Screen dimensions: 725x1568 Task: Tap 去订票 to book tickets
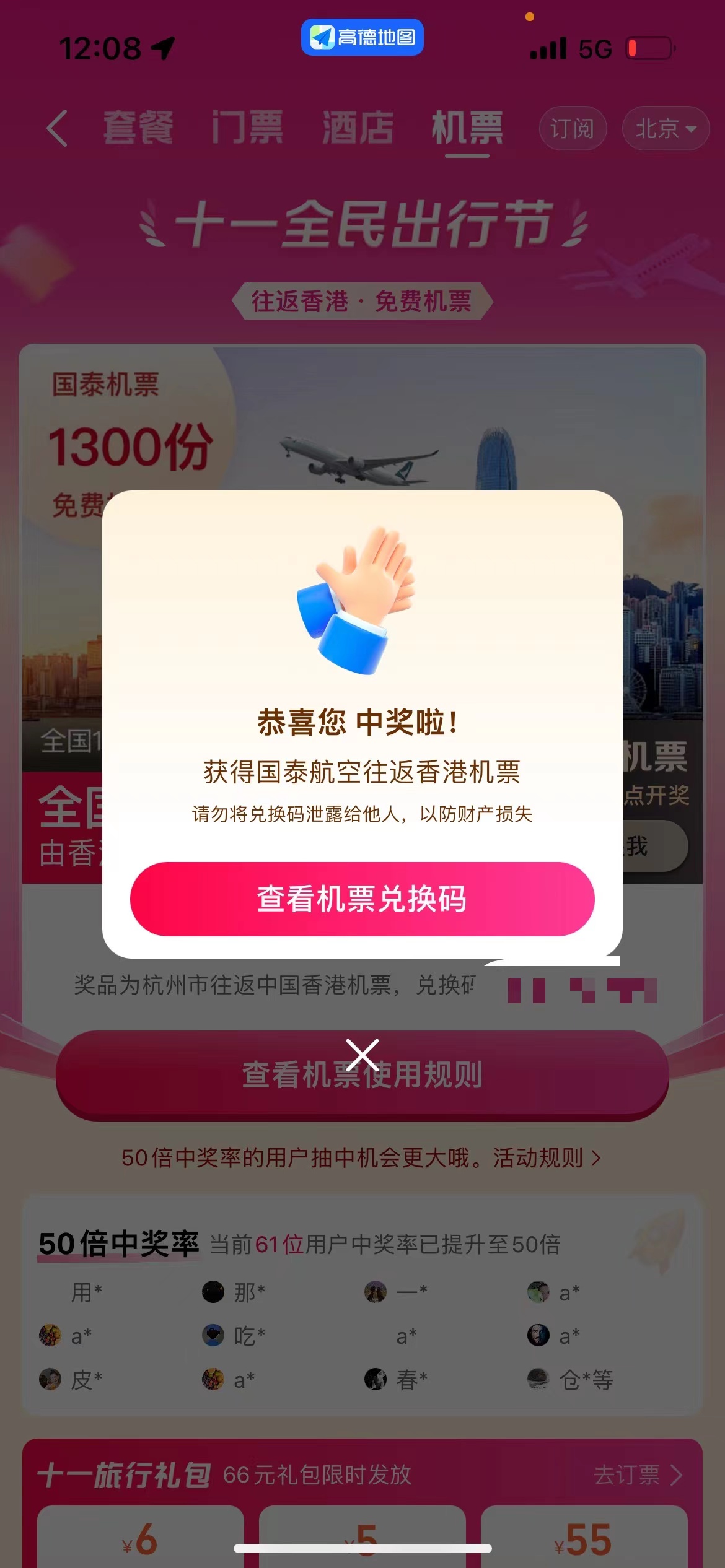[637, 1475]
